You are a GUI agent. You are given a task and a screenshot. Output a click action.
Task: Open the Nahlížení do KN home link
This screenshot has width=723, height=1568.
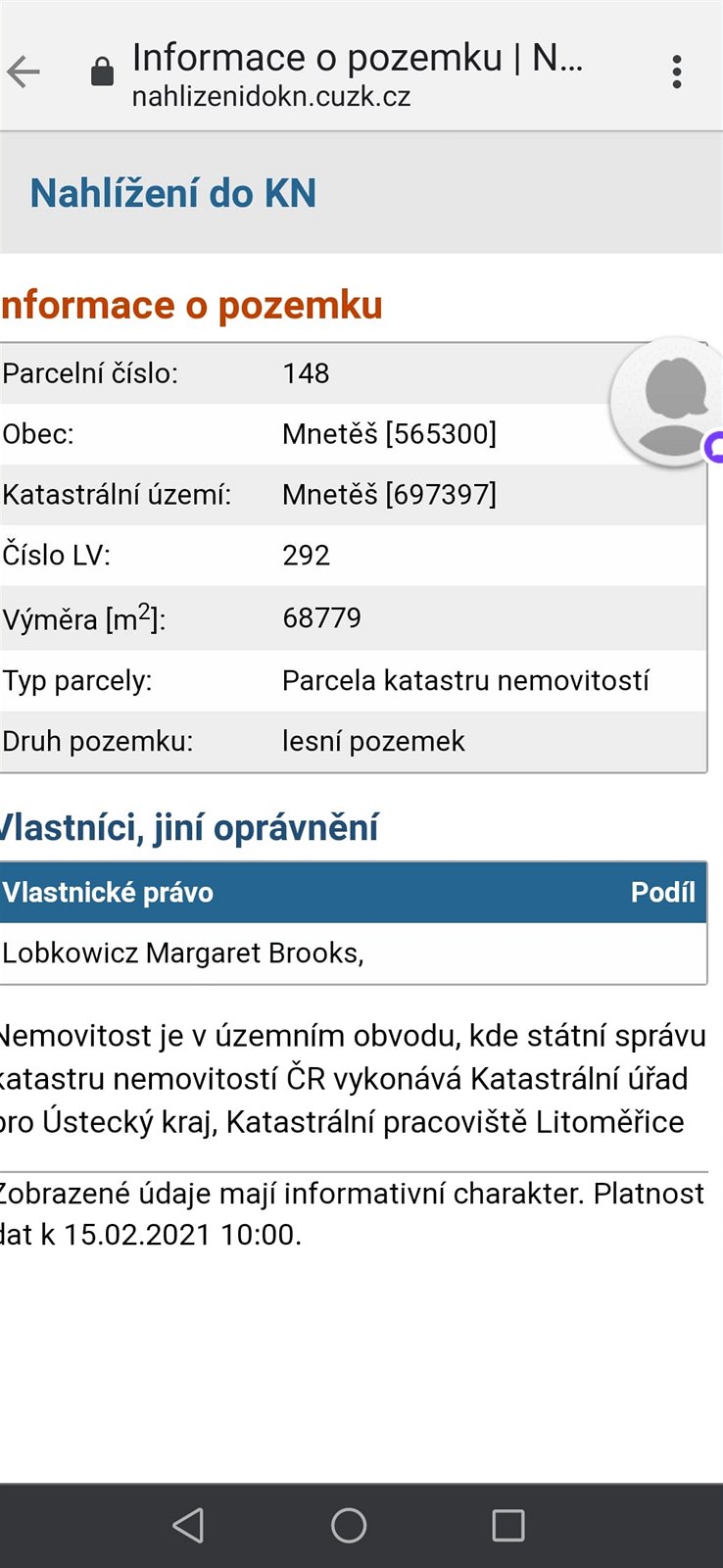click(173, 193)
